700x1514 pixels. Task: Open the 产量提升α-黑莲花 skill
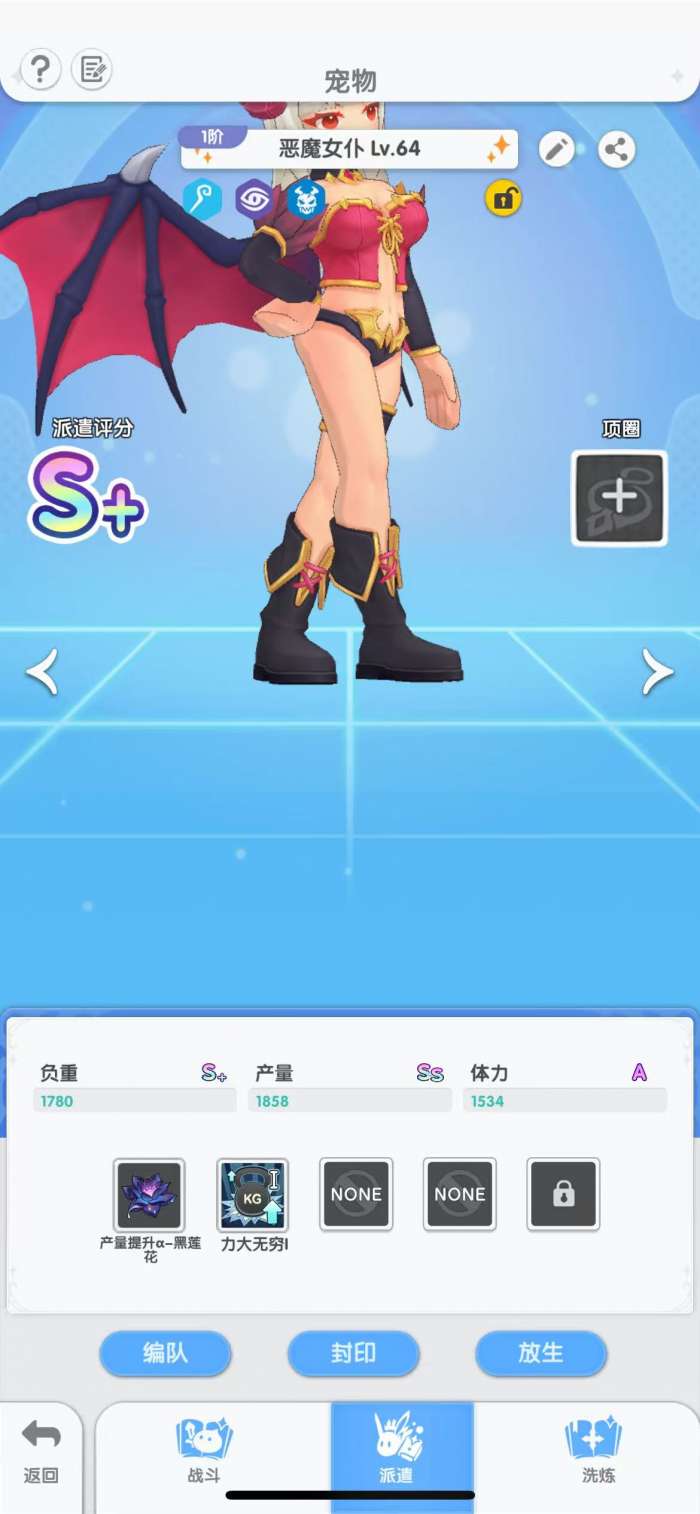point(149,1194)
